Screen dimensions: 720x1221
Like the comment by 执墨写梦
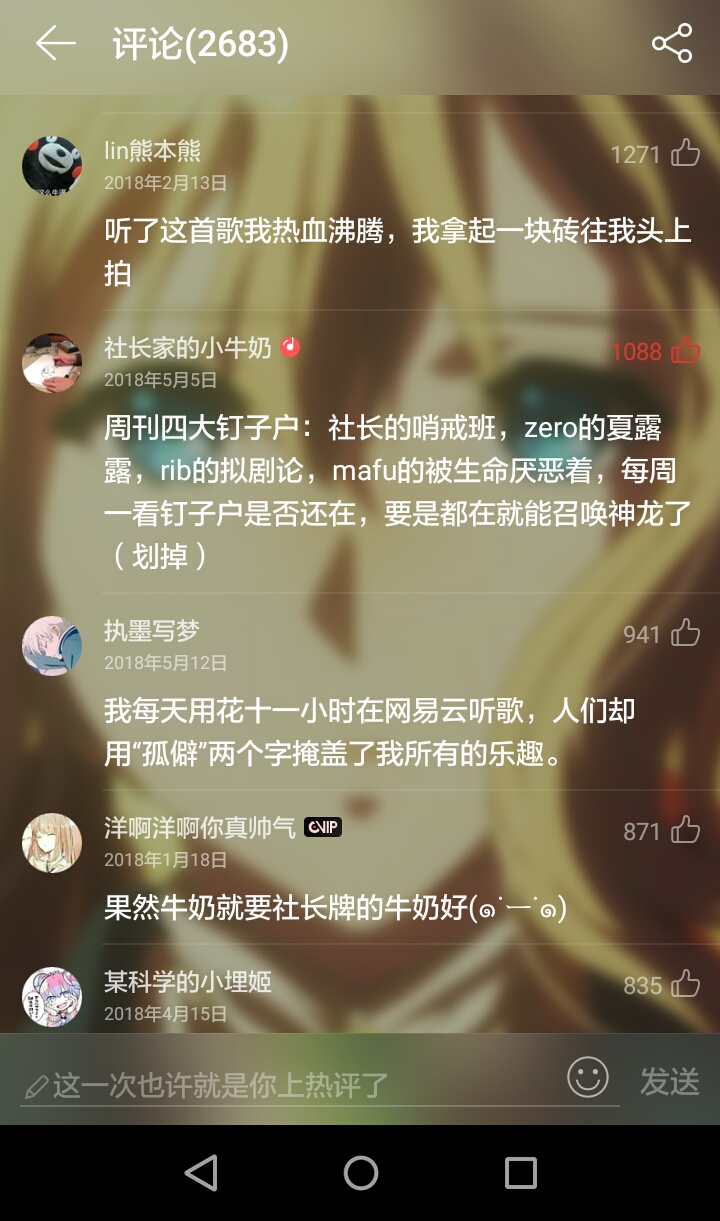[x=685, y=633]
